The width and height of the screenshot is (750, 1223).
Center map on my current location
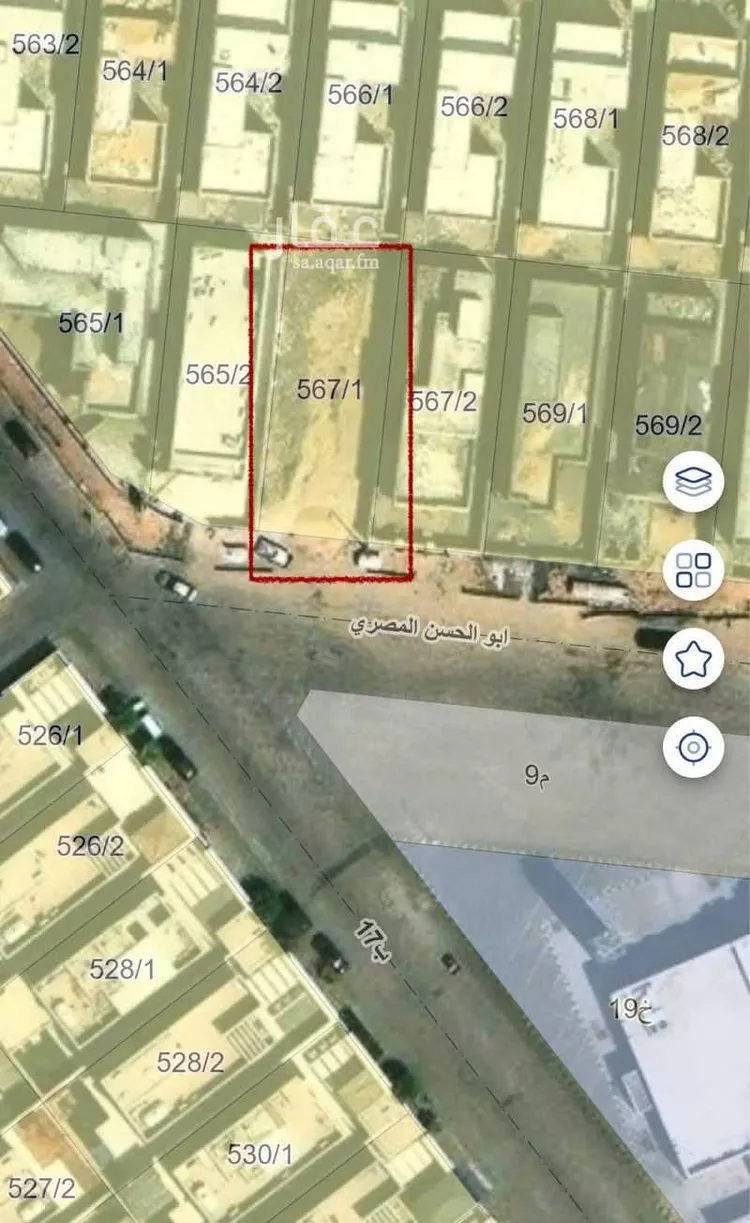[693, 746]
